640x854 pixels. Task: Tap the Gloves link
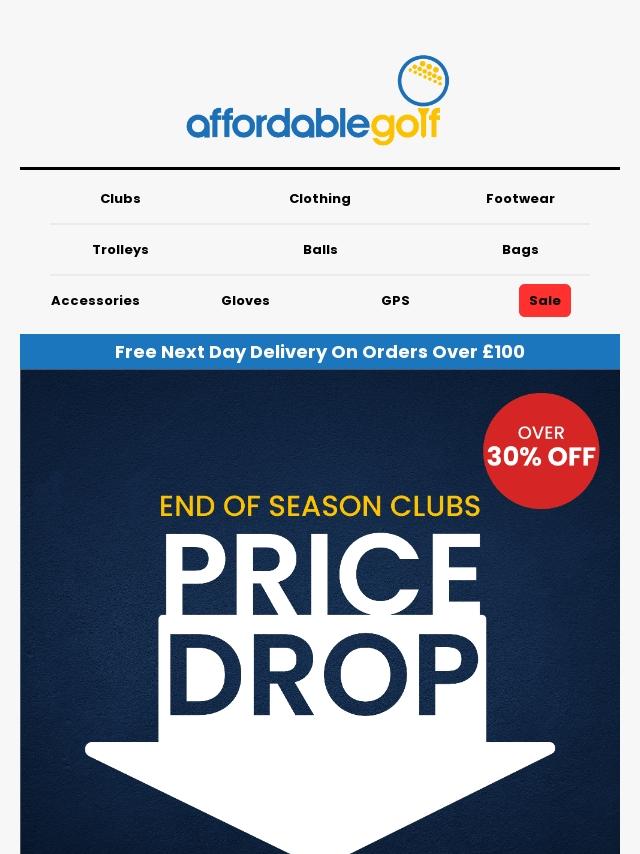click(245, 301)
